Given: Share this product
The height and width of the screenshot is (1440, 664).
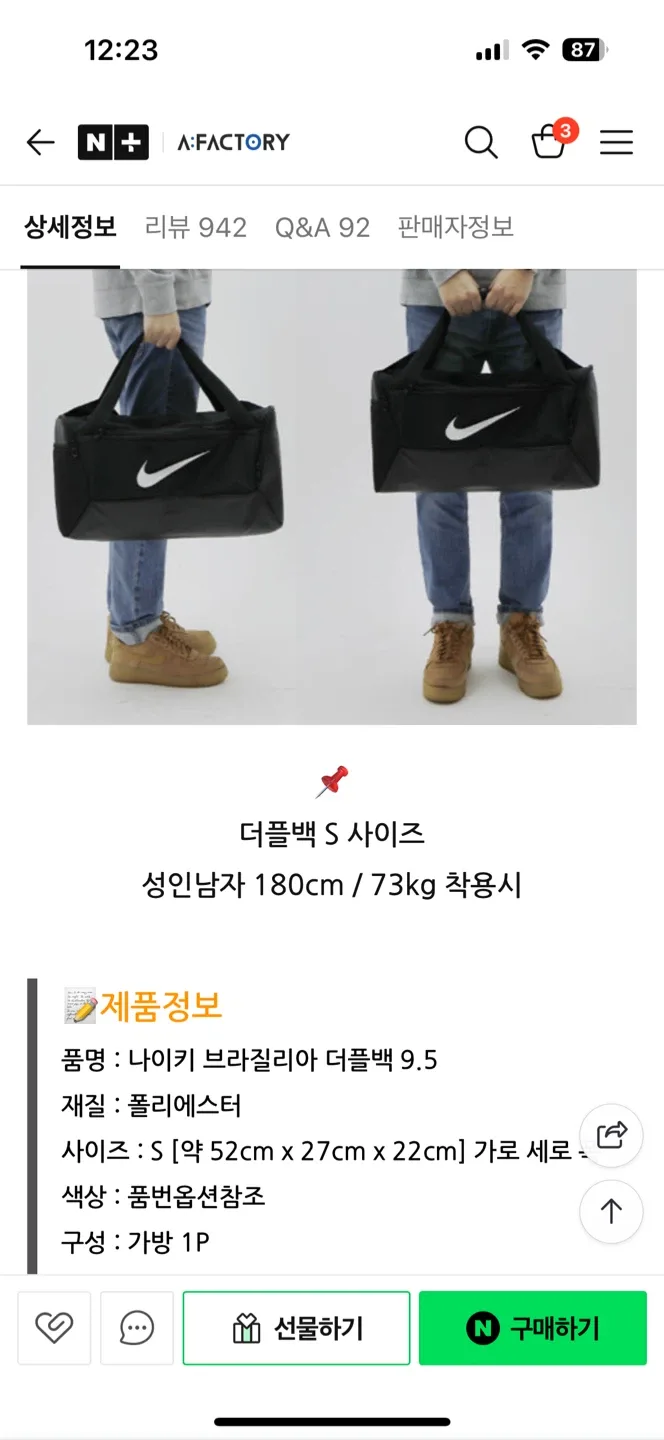Looking at the screenshot, I should pos(611,1136).
